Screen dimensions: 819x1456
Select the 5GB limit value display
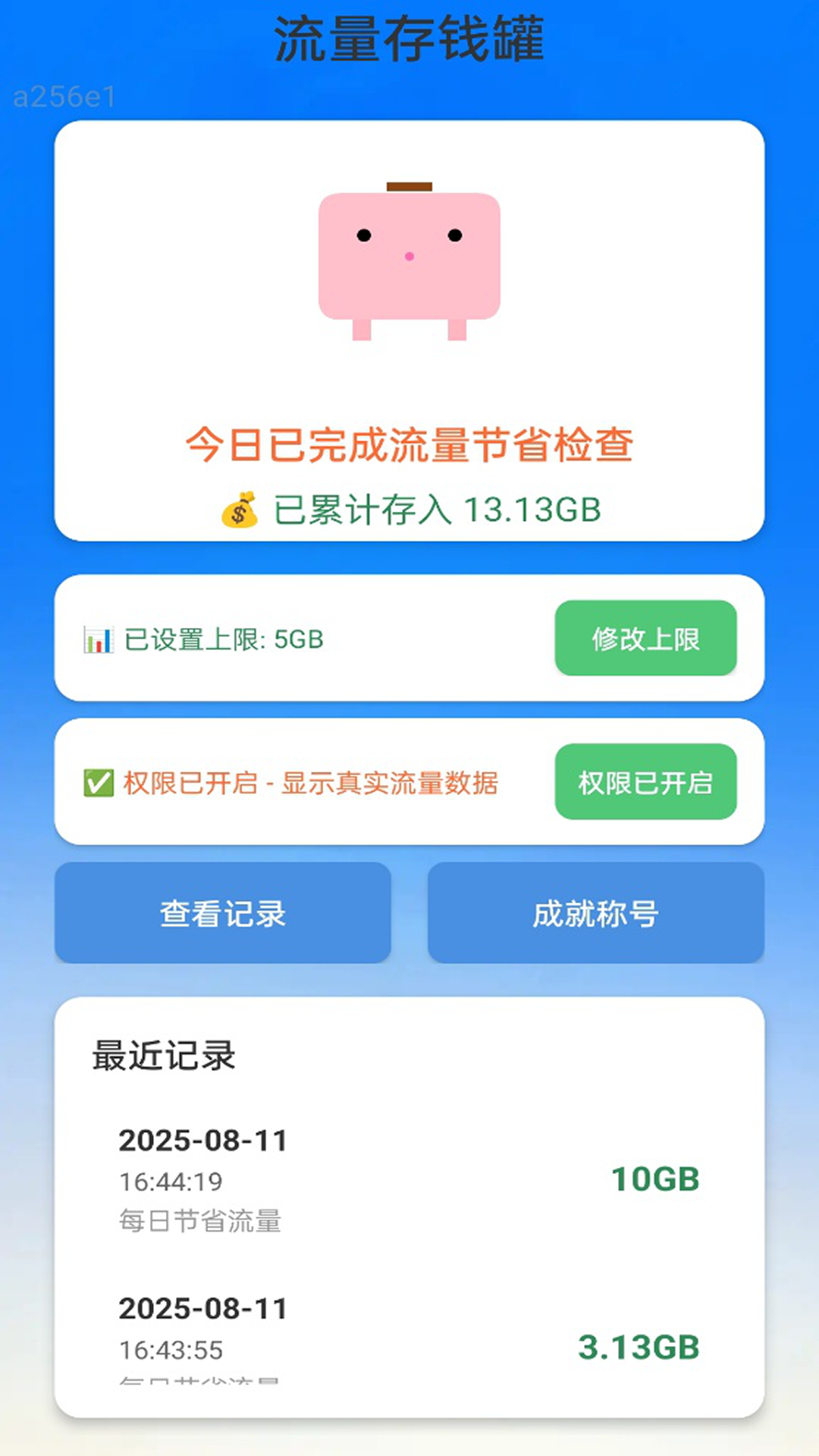tap(298, 639)
